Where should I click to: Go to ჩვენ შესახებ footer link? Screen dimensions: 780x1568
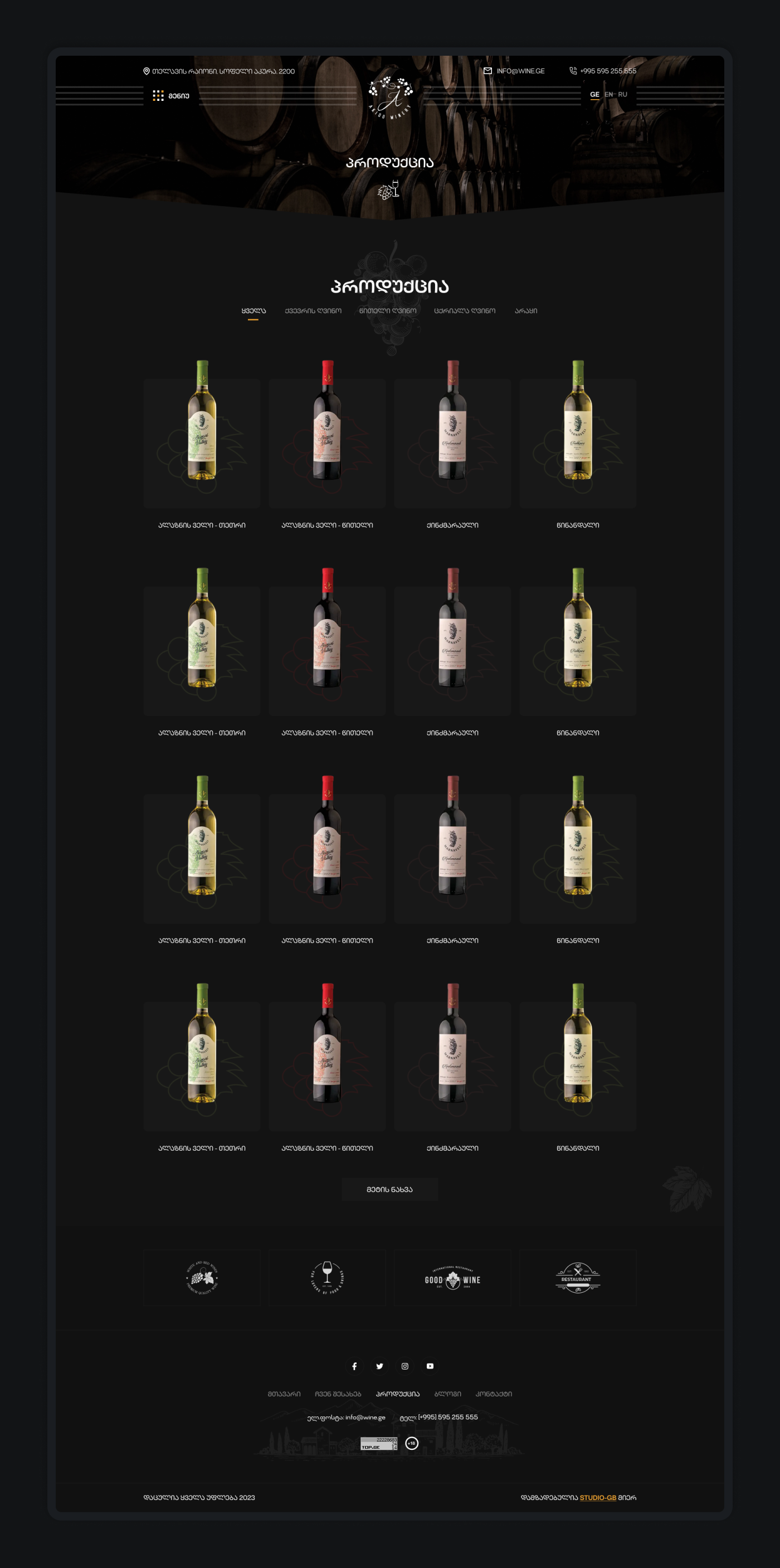(338, 1394)
